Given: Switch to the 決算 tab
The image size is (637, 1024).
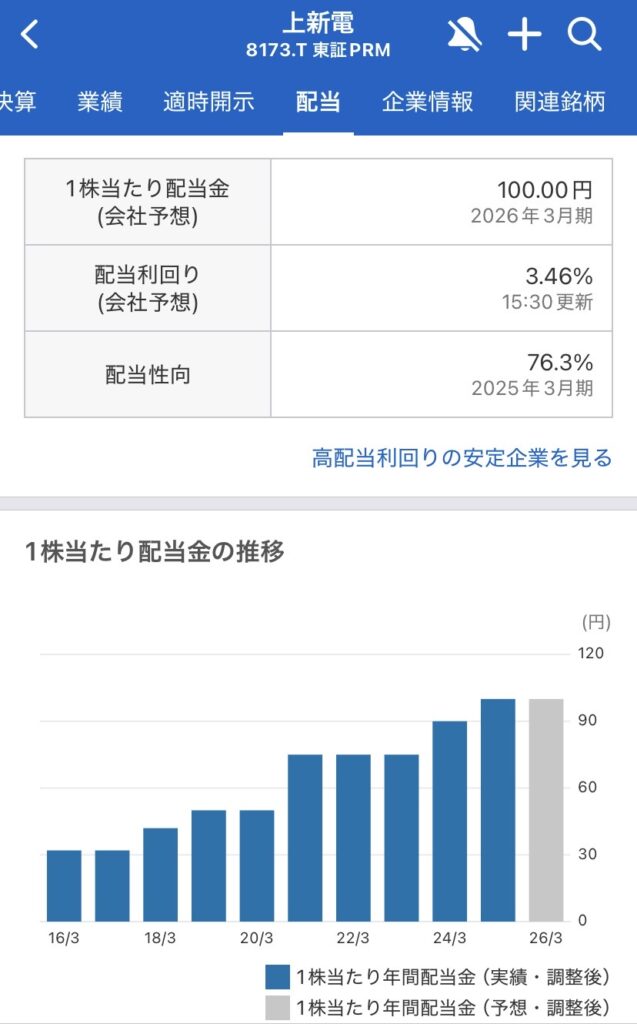Looking at the screenshot, I should pyautogui.click(x=18, y=101).
